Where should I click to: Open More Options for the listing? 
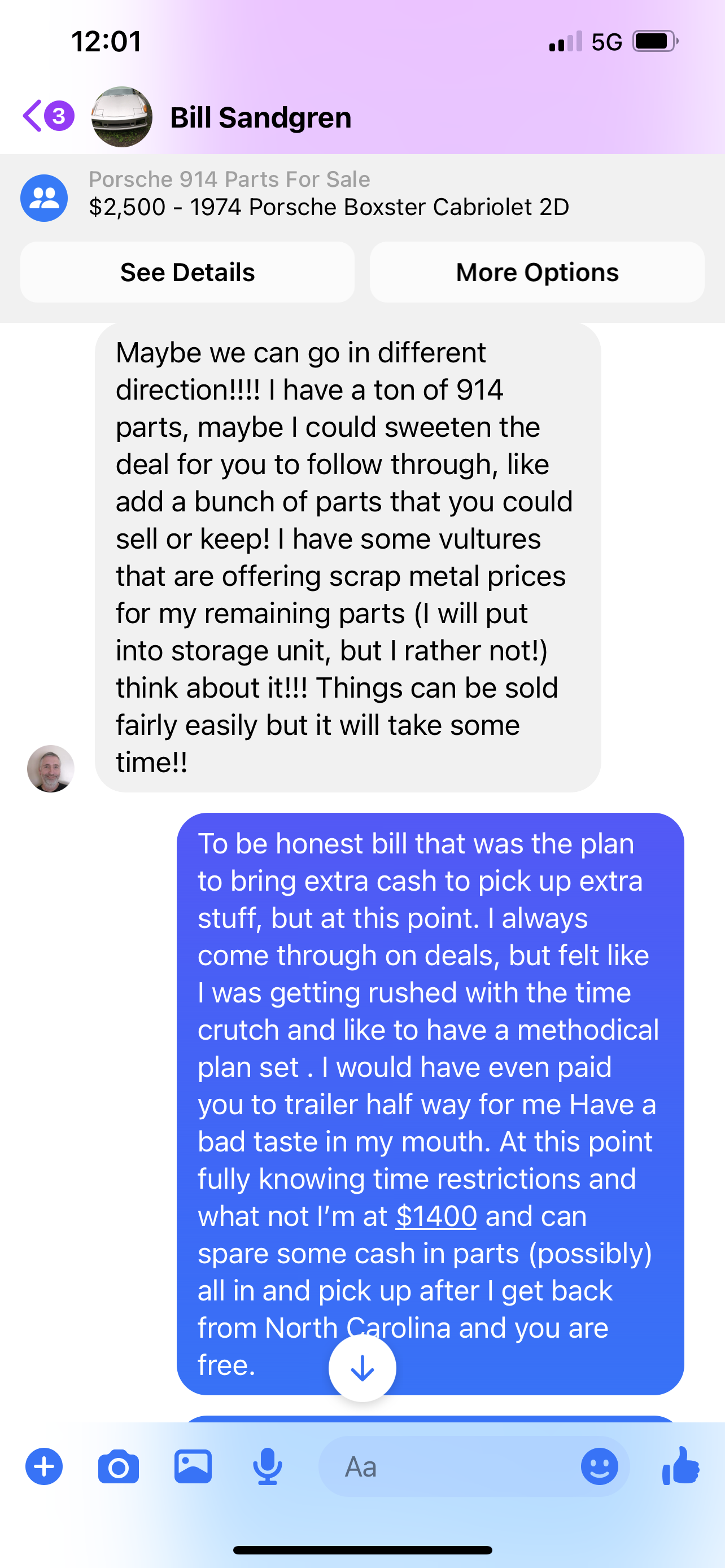[537, 272]
